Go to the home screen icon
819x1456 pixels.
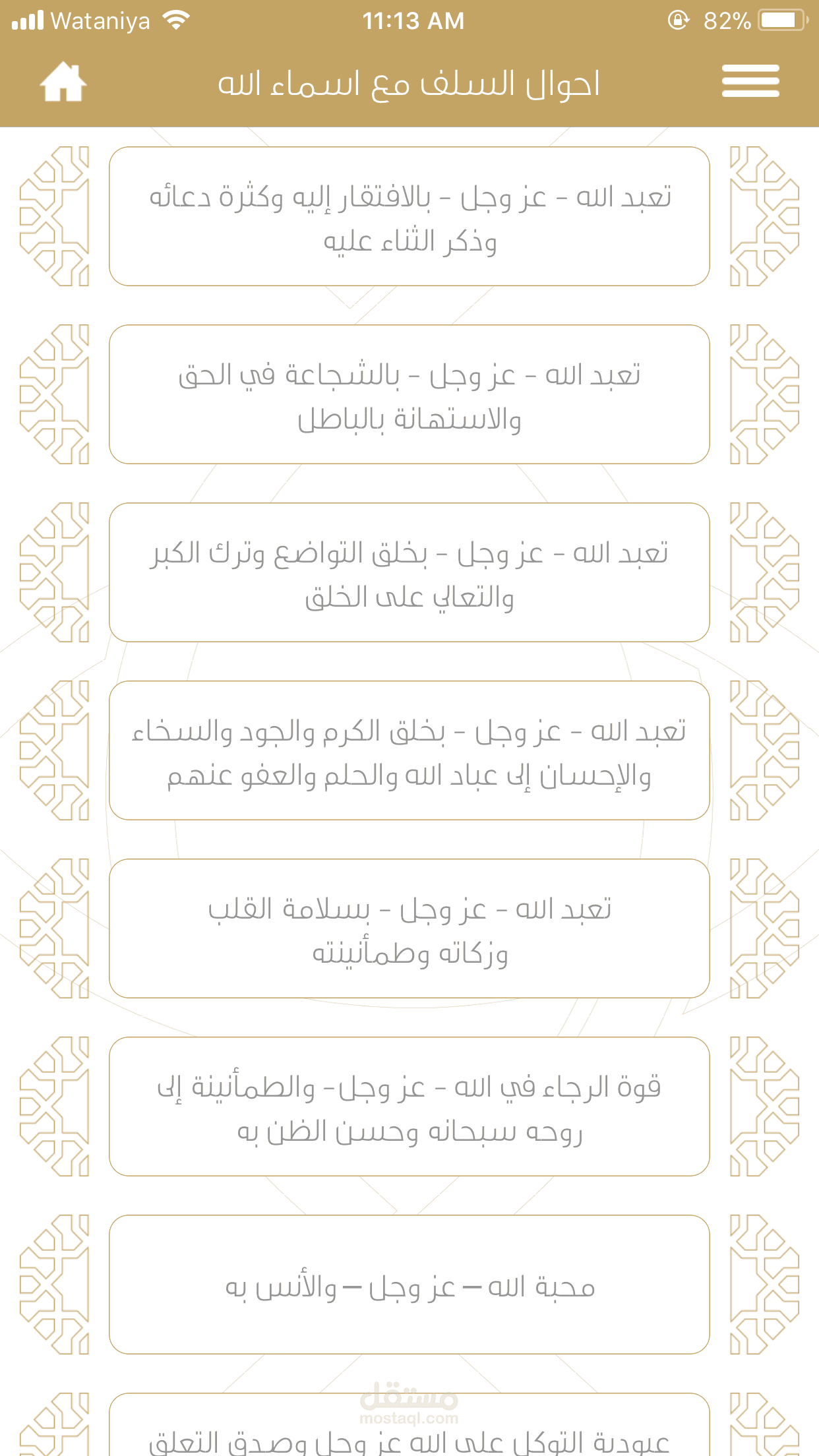pyautogui.click(x=63, y=82)
